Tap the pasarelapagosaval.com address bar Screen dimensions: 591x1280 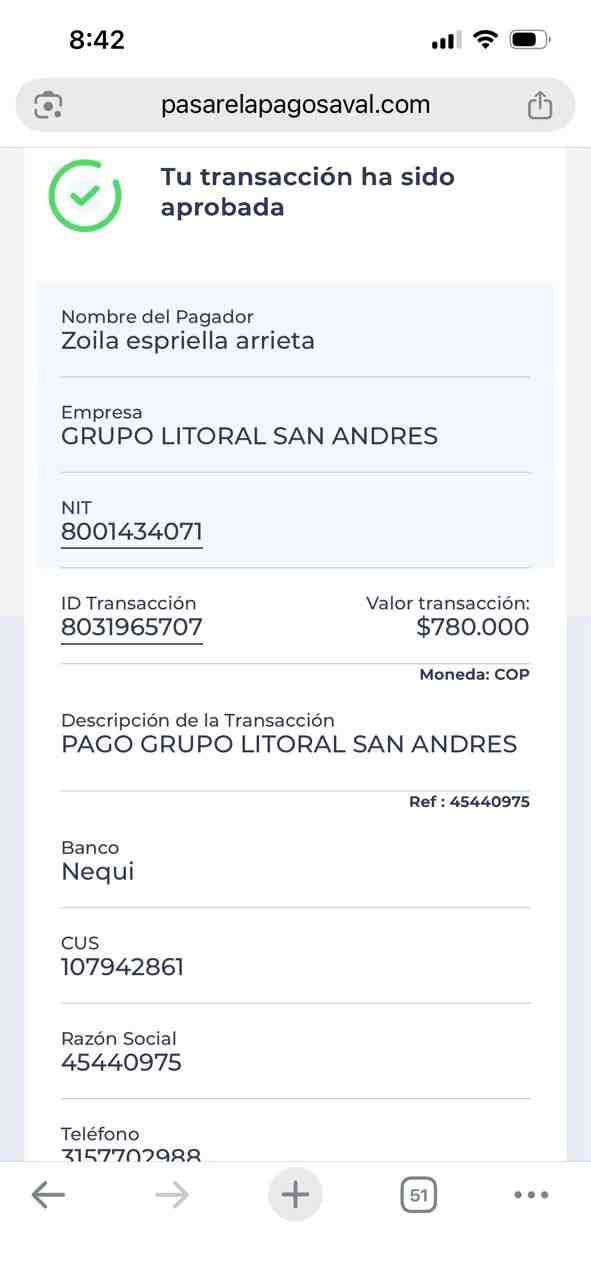[x=295, y=105]
